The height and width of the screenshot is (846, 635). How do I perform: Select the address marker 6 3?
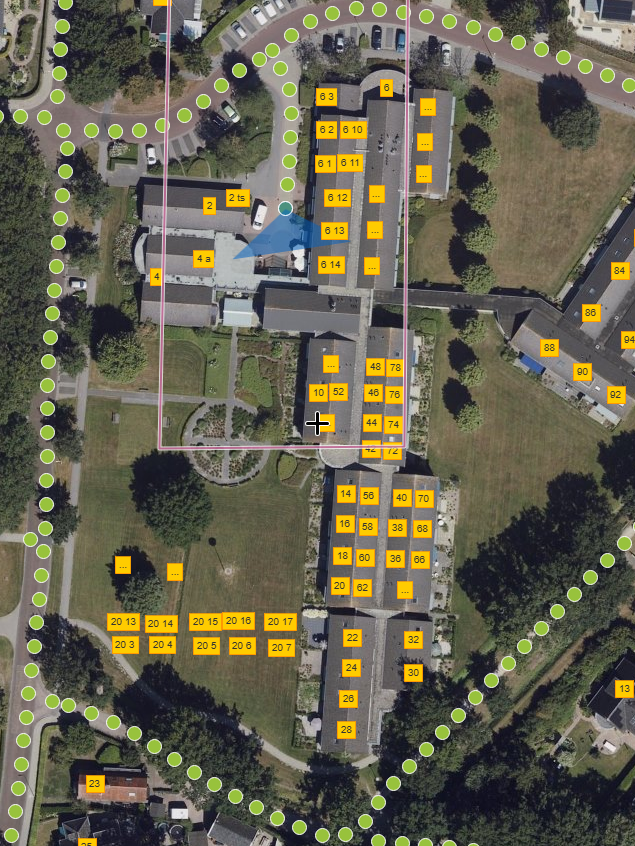(326, 97)
